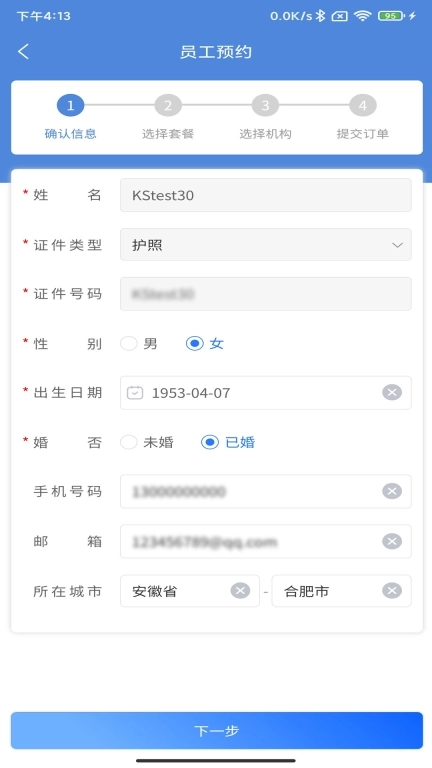The height and width of the screenshot is (768, 432).
Task: Clear the phone number field
Action: pos(392,491)
